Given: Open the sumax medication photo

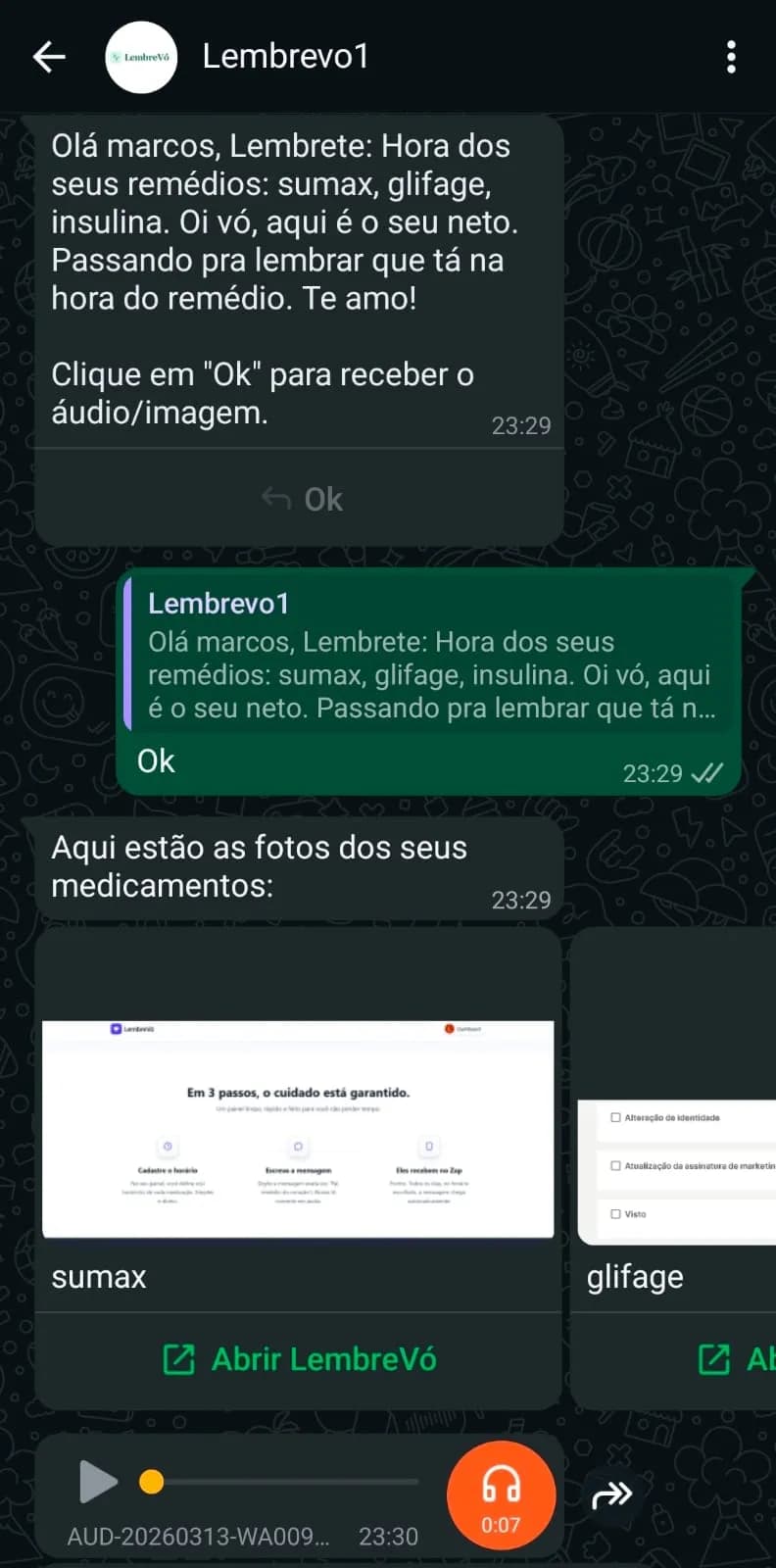Looking at the screenshot, I should (x=297, y=1127).
